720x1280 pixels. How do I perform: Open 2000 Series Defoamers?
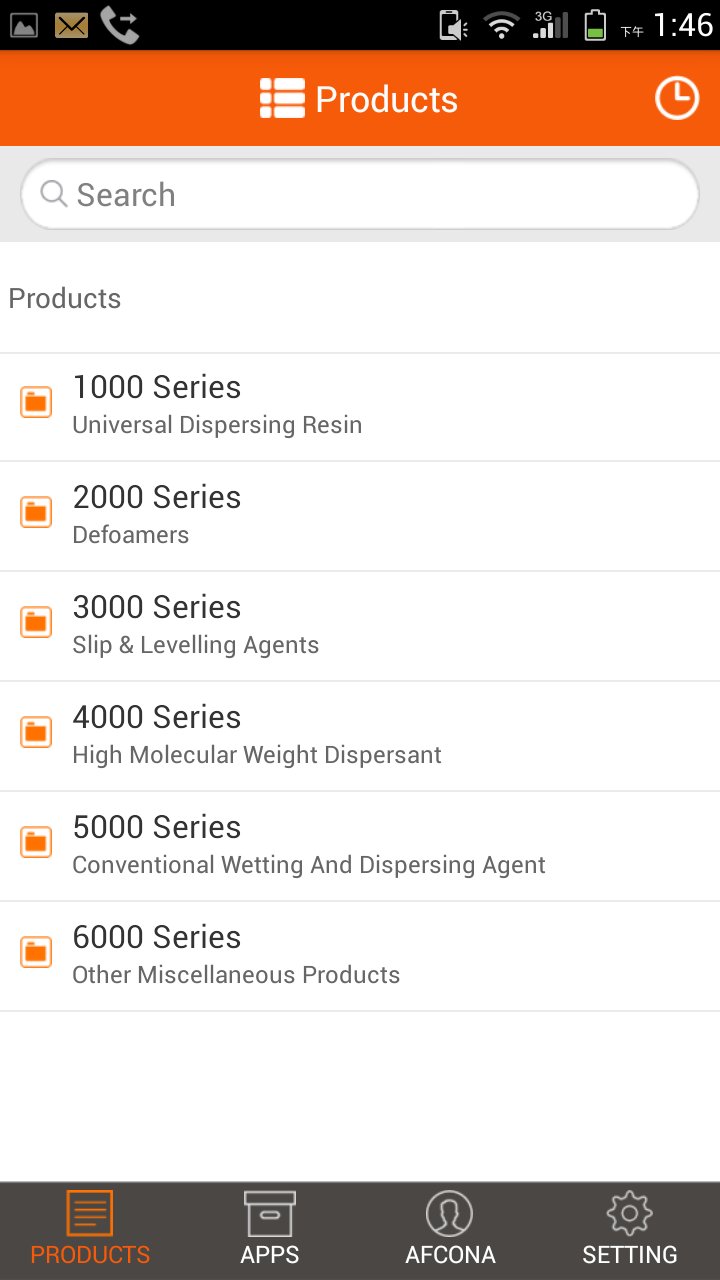coord(360,516)
